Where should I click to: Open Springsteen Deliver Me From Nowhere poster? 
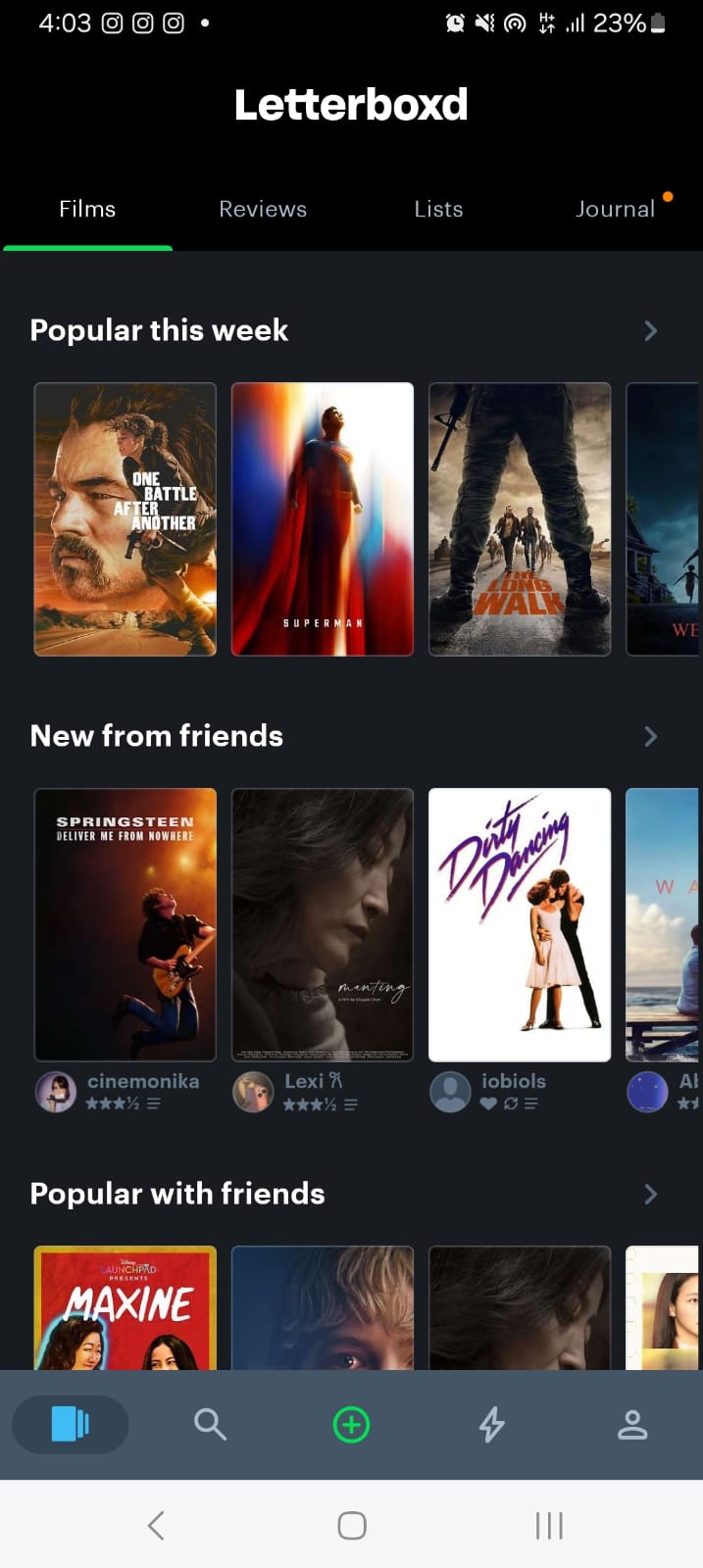tap(126, 924)
